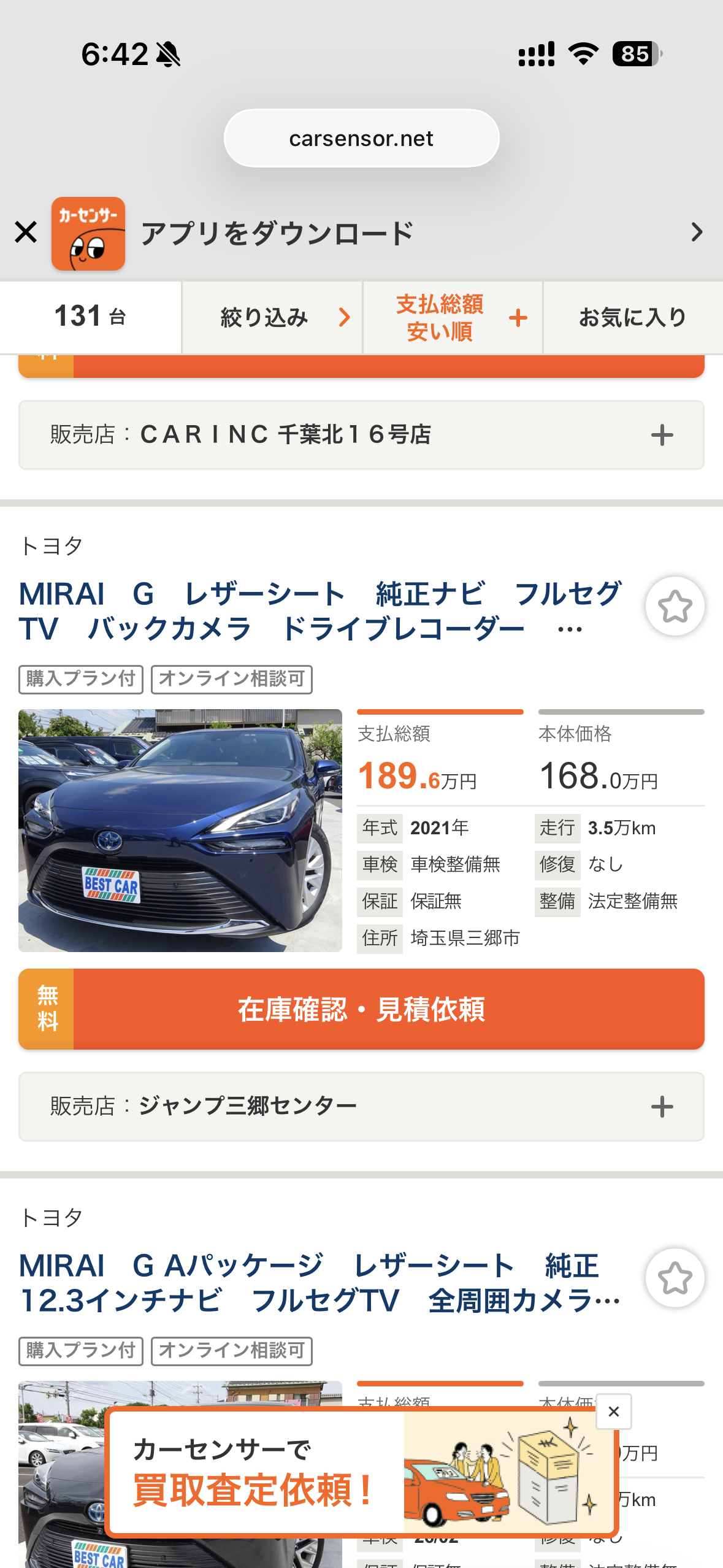Change the 支払総額安い順 sort order
This screenshot has height=1568, width=723.
coord(453,317)
